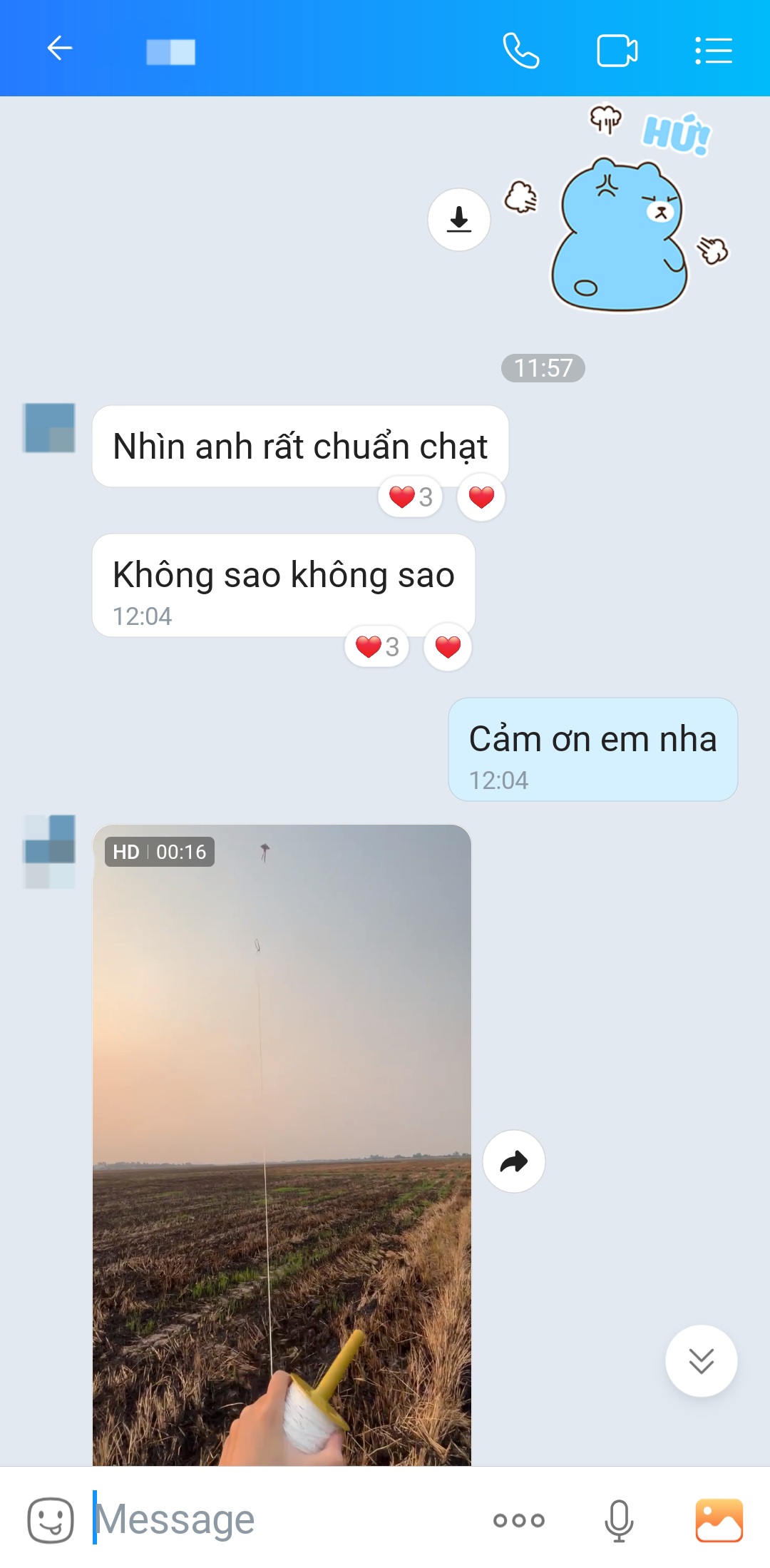Start a voice call
The width and height of the screenshot is (770, 1568).
click(x=520, y=50)
